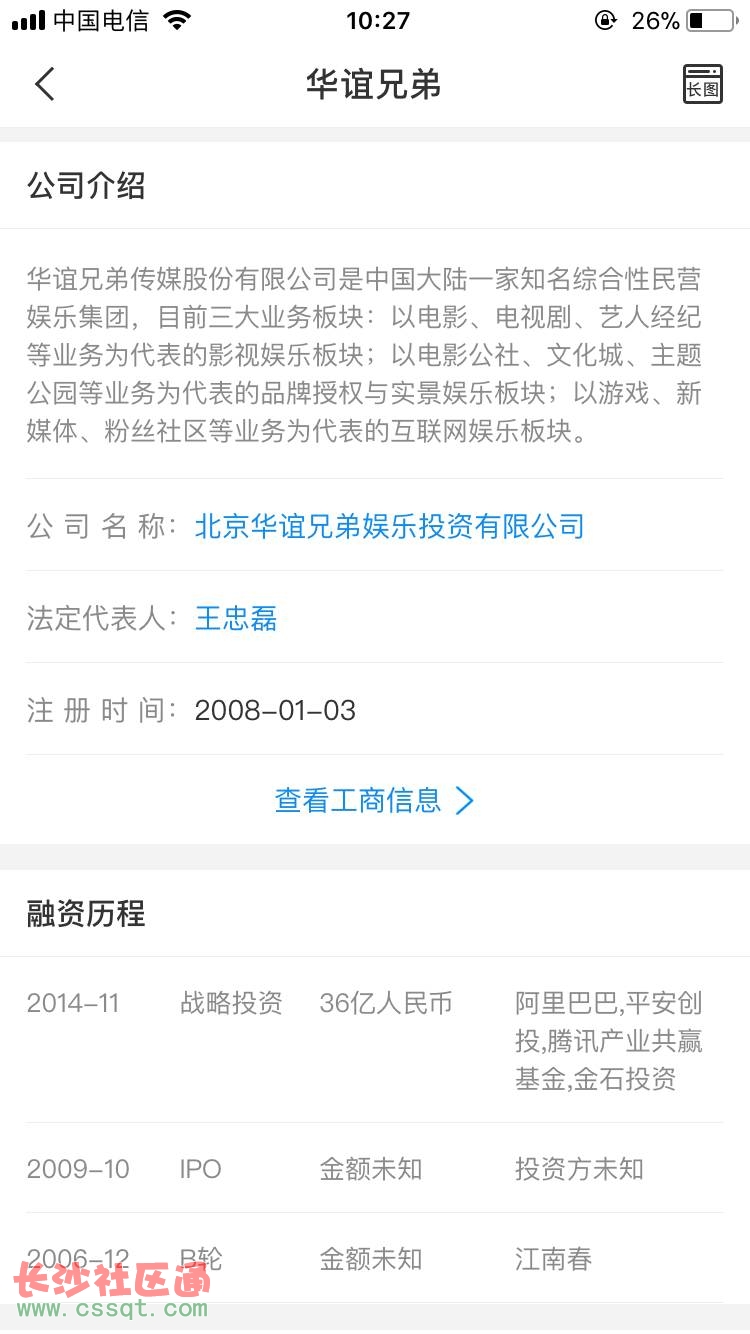Open the 北京华谊兄弟娱乐投资有限公司 company link

pos(389,526)
